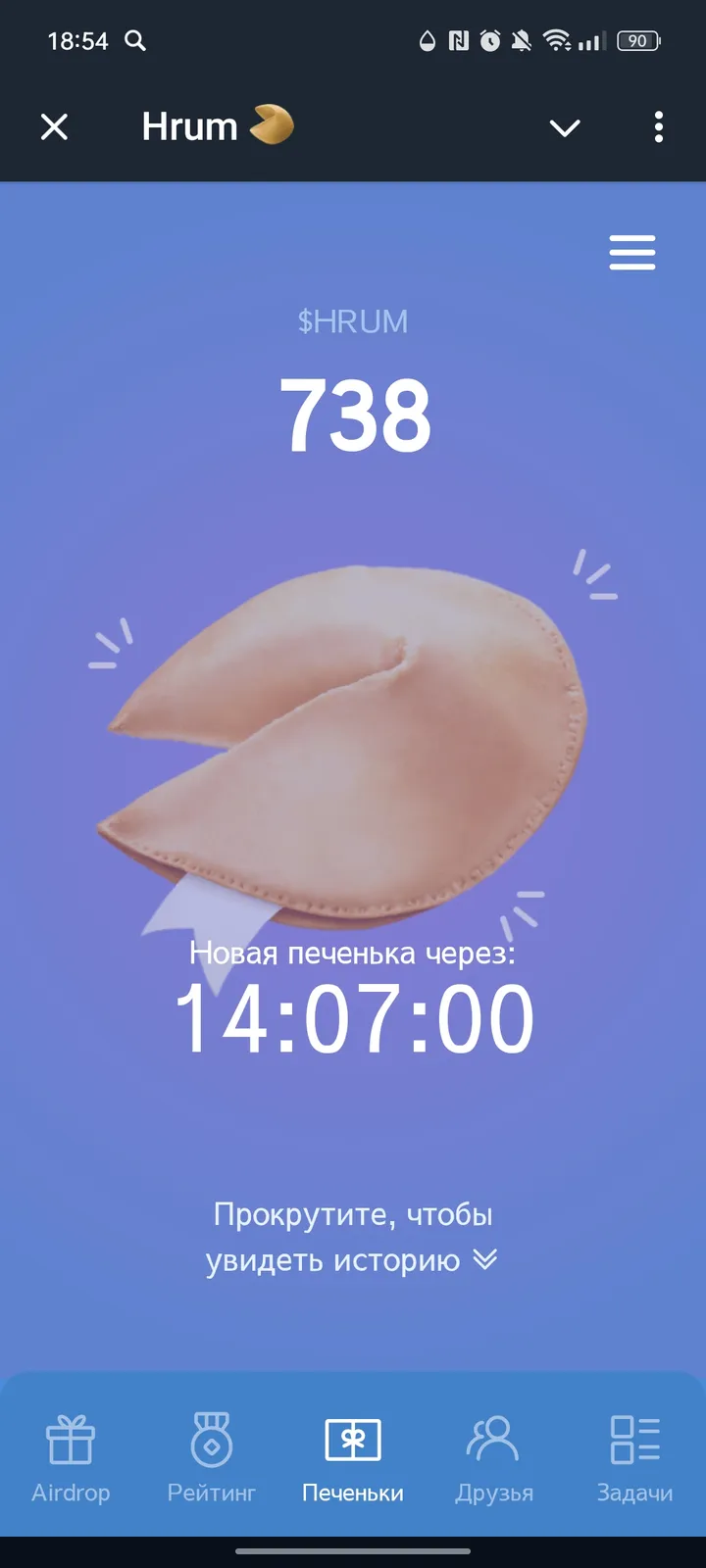Tap the fortune cookie
The image size is (706, 1568).
pos(353,745)
